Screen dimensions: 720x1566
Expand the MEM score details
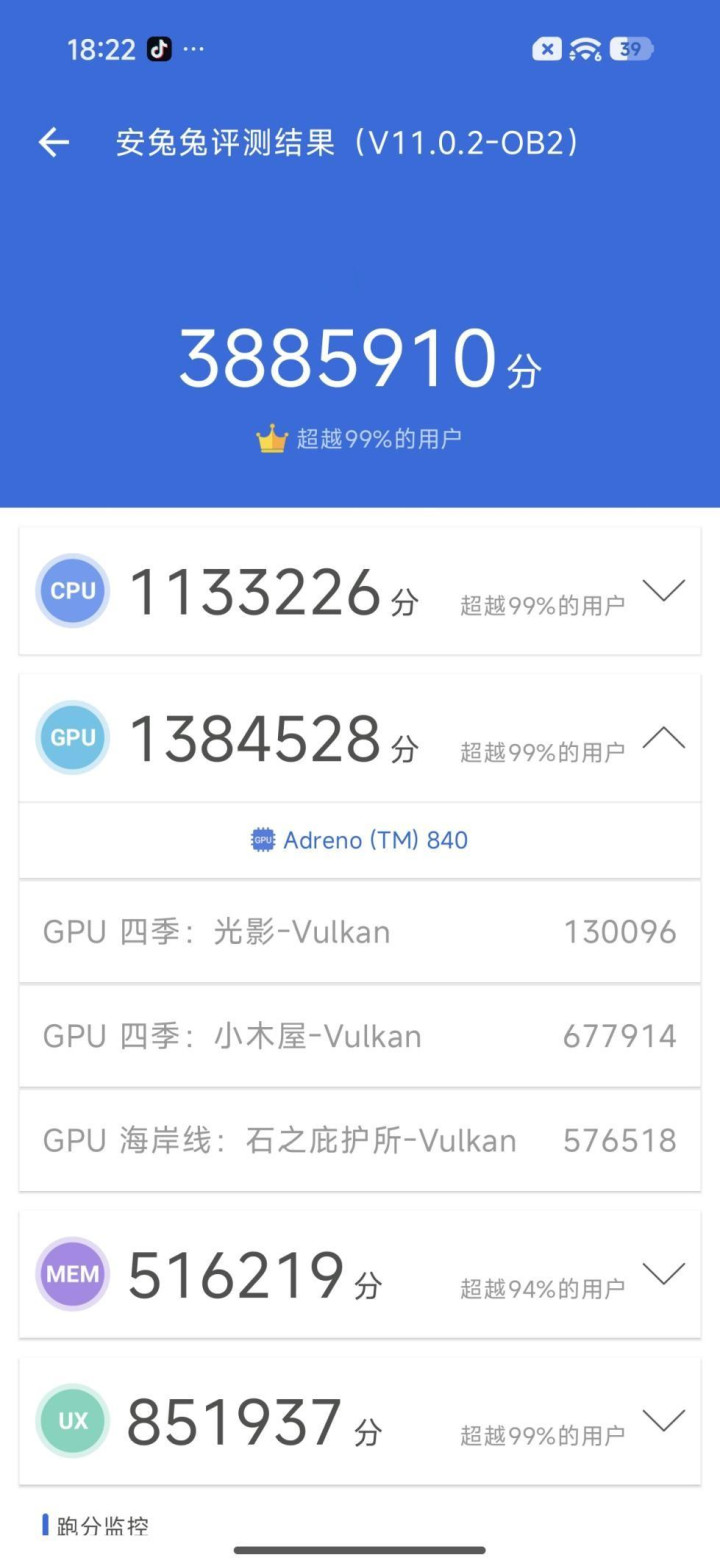(663, 1273)
